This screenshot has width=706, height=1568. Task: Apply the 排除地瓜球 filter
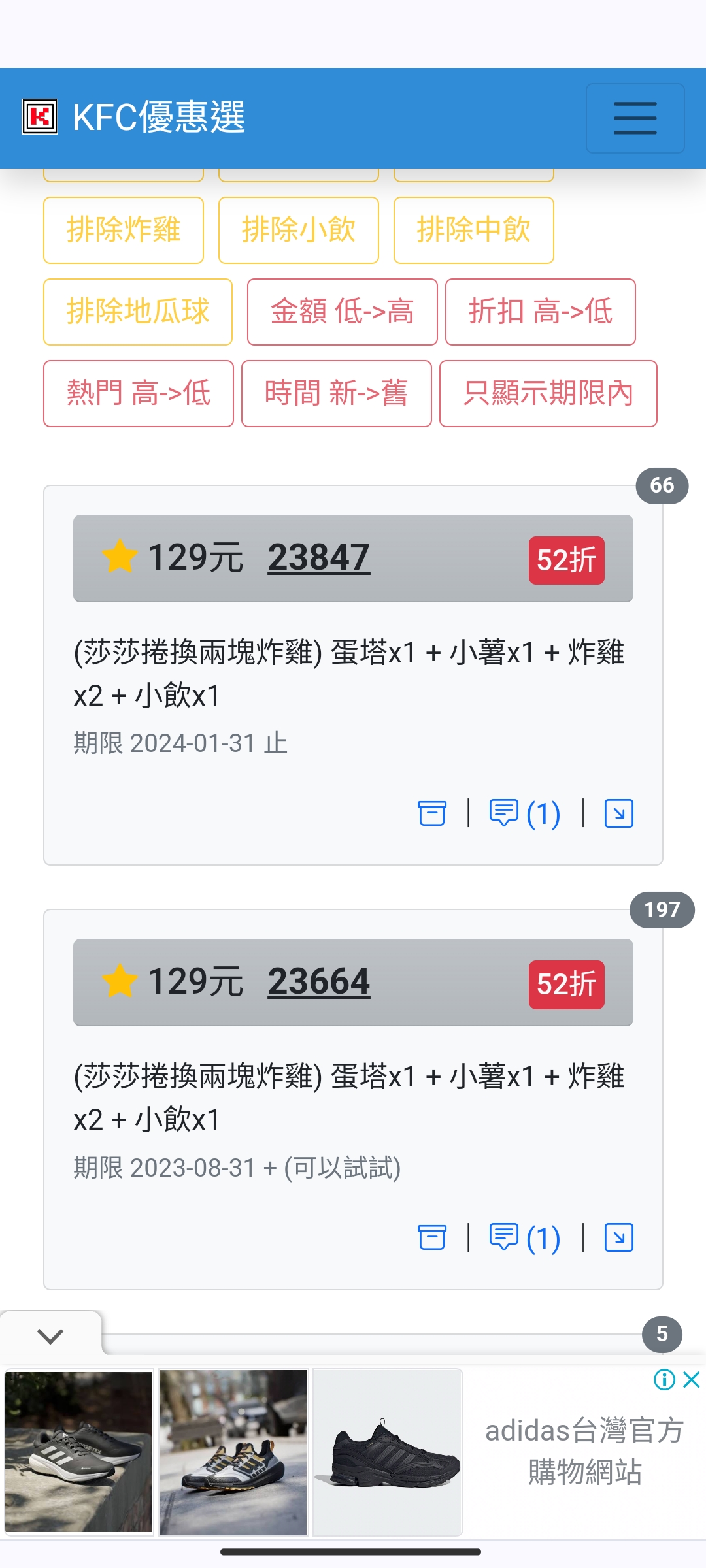tap(138, 312)
